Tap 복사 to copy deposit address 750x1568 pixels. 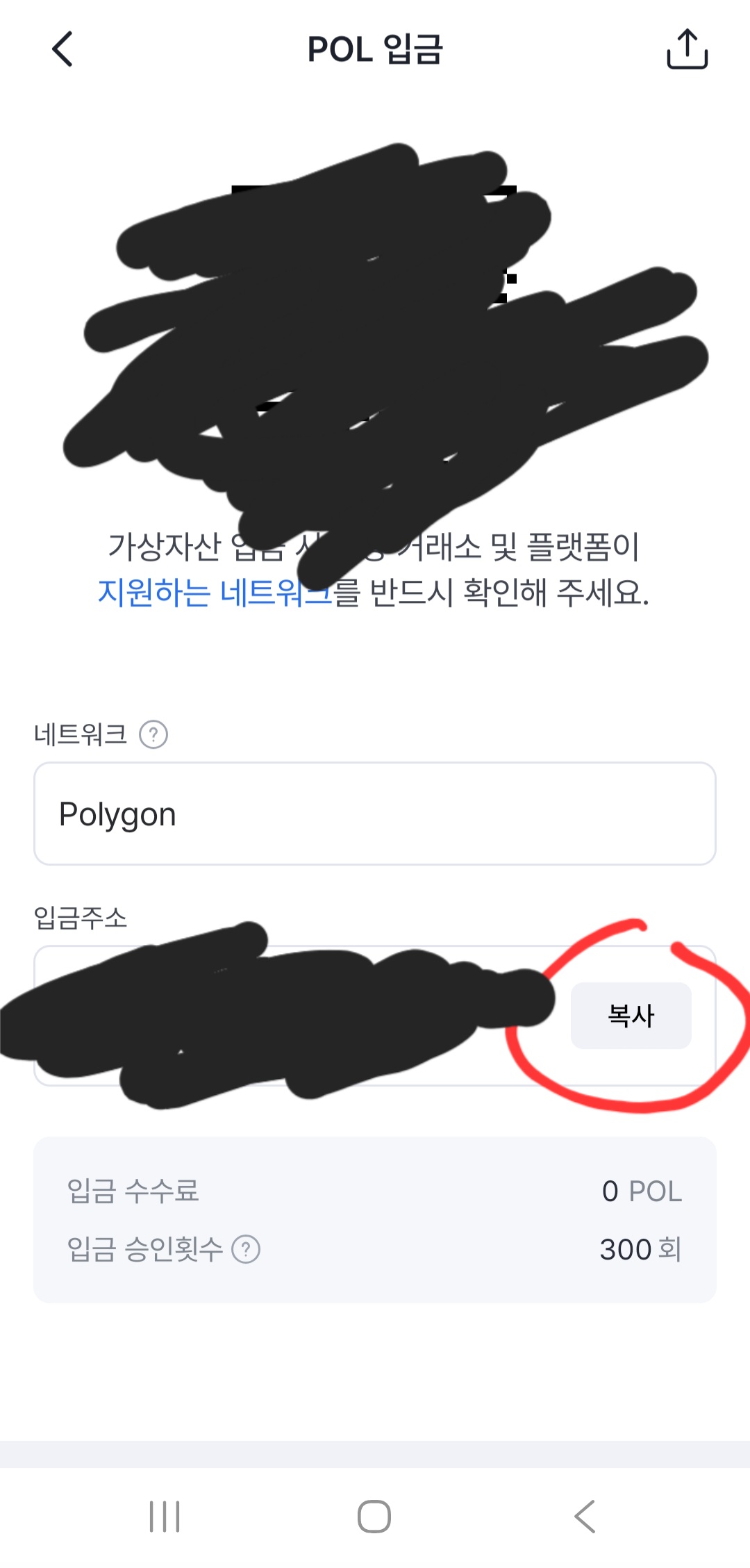(x=631, y=1016)
